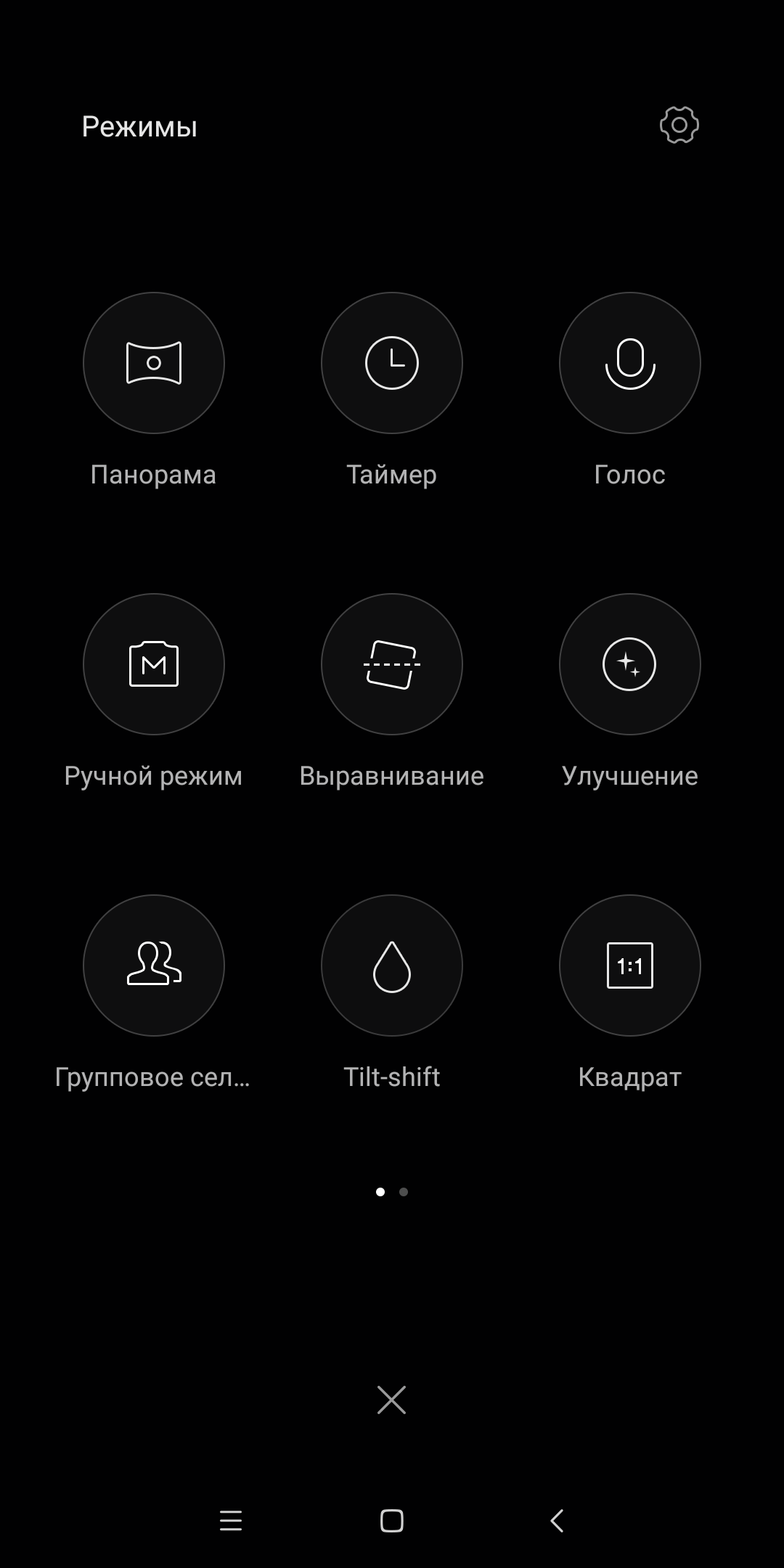Choose the Таймер mode
The image size is (784, 1568).
click(x=392, y=363)
